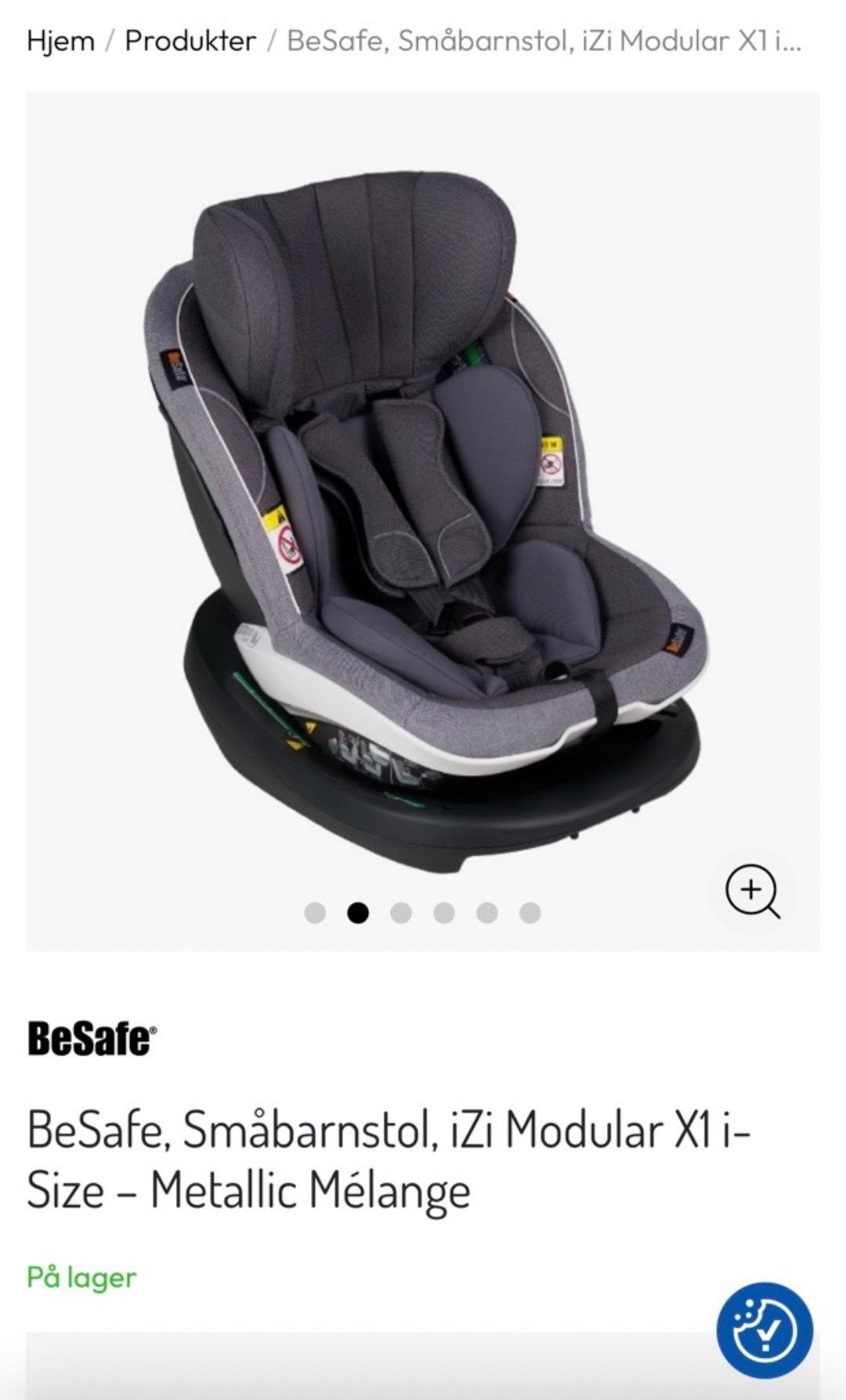Open the Produkter breadcrumb link
Viewport: 846px width, 1400px height.
pyautogui.click(x=190, y=41)
